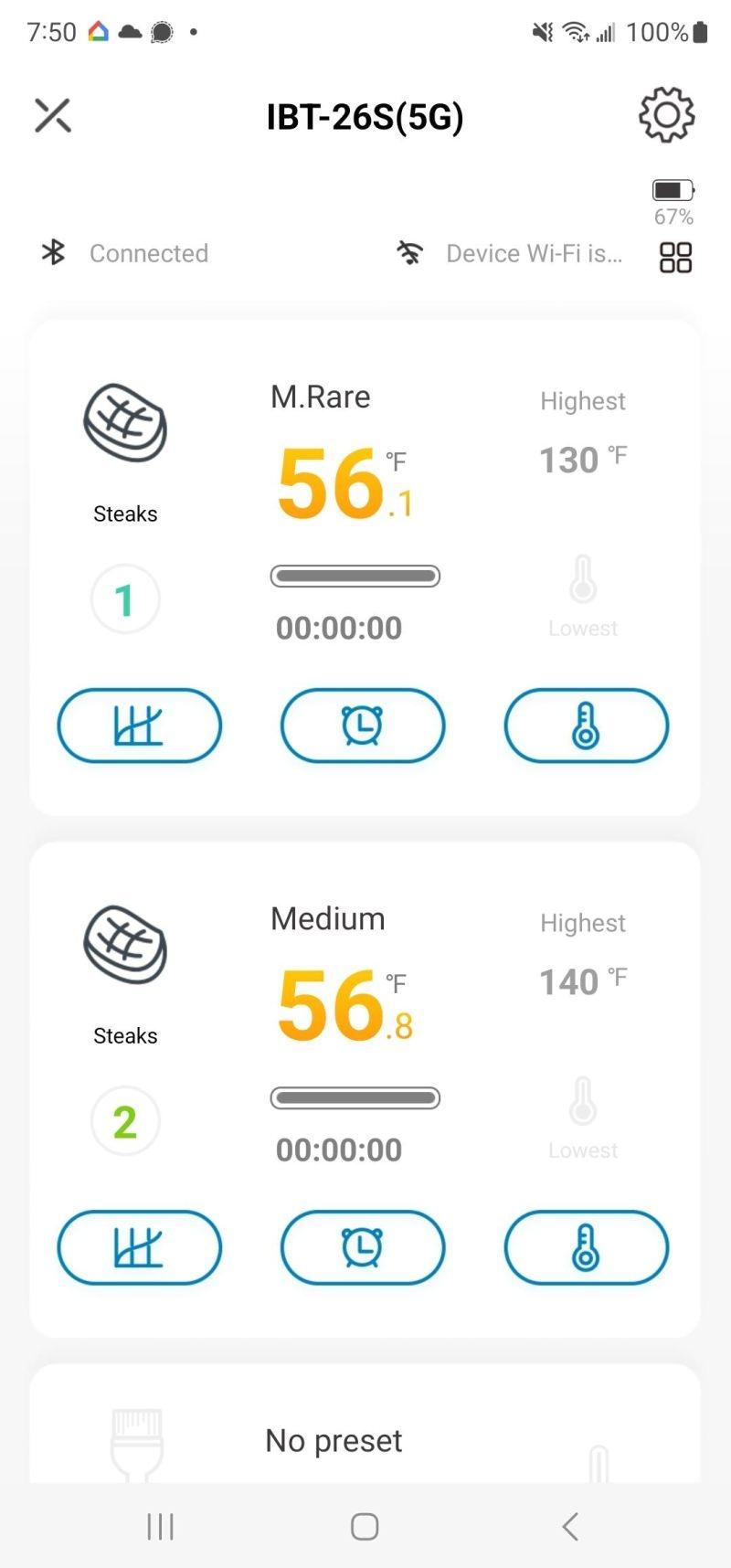Open temperature settings for probe 1
Image resolution: width=731 pixels, height=1568 pixels.
pyautogui.click(x=587, y=726)
